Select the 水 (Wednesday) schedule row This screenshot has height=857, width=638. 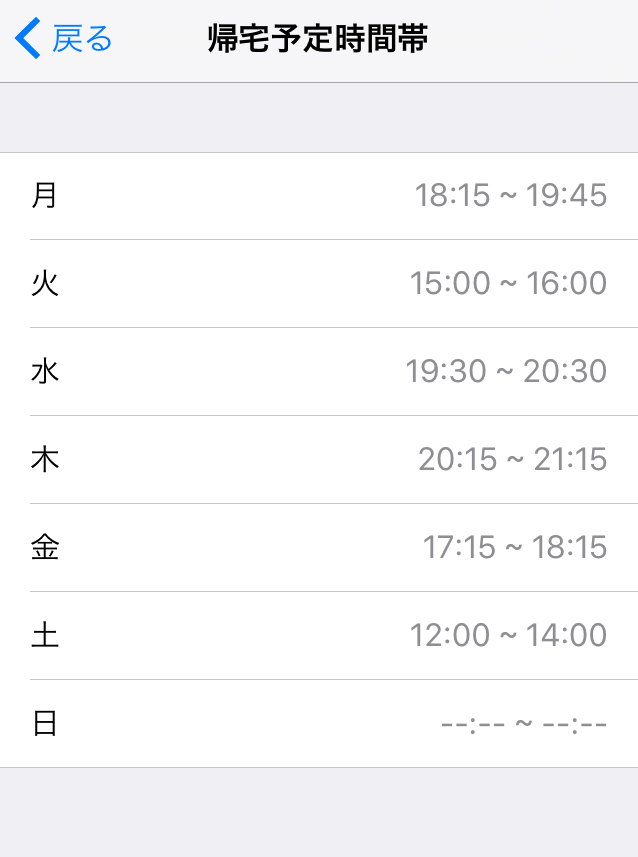[319, 372]
